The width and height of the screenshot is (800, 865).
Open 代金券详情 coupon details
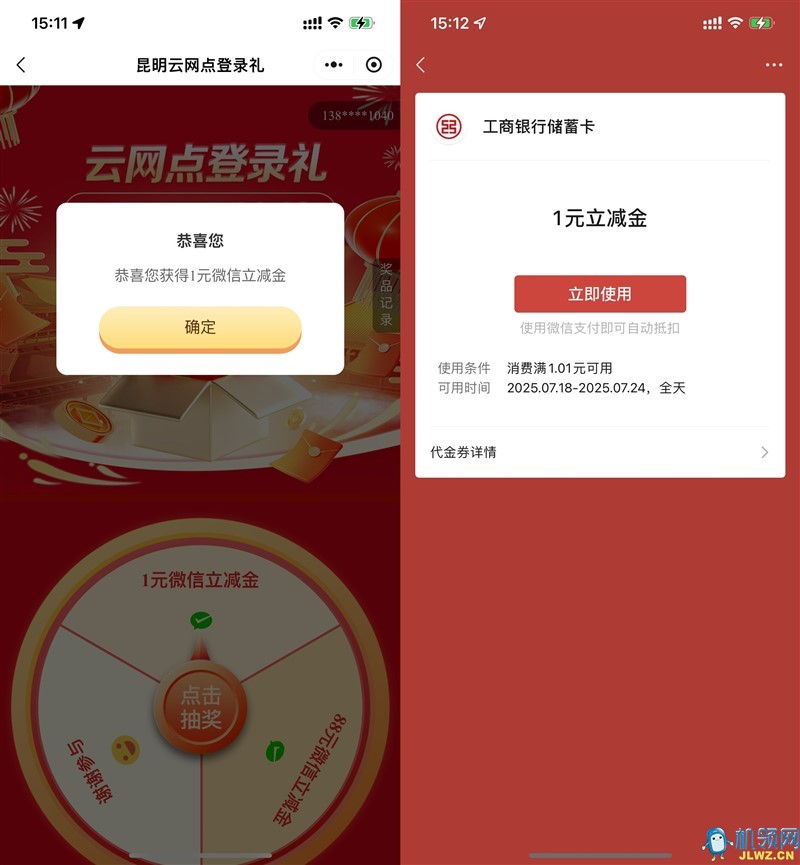(600, 452)
